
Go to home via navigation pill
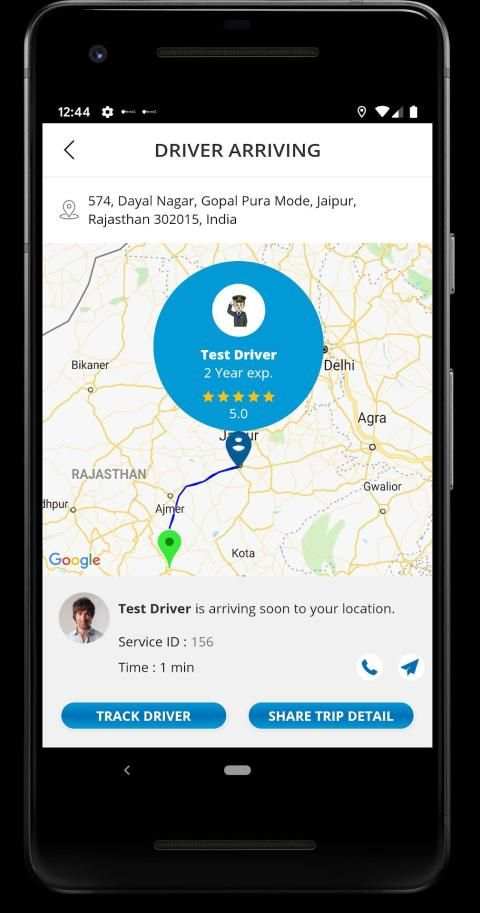tap(238, 770)
